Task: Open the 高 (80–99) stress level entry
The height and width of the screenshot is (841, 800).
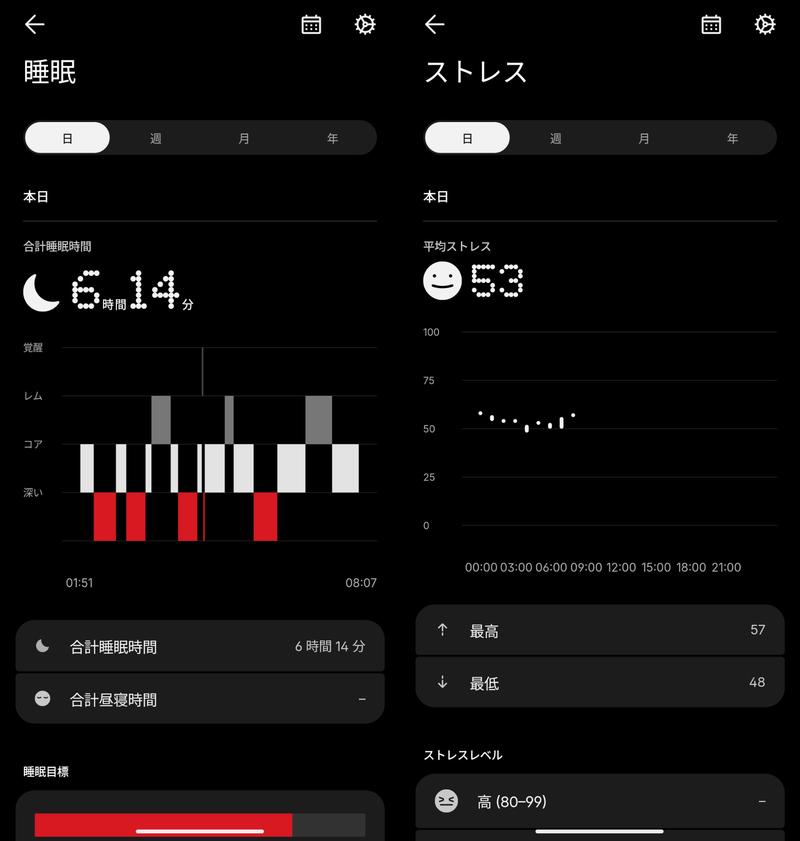Action: coord(600,803)
